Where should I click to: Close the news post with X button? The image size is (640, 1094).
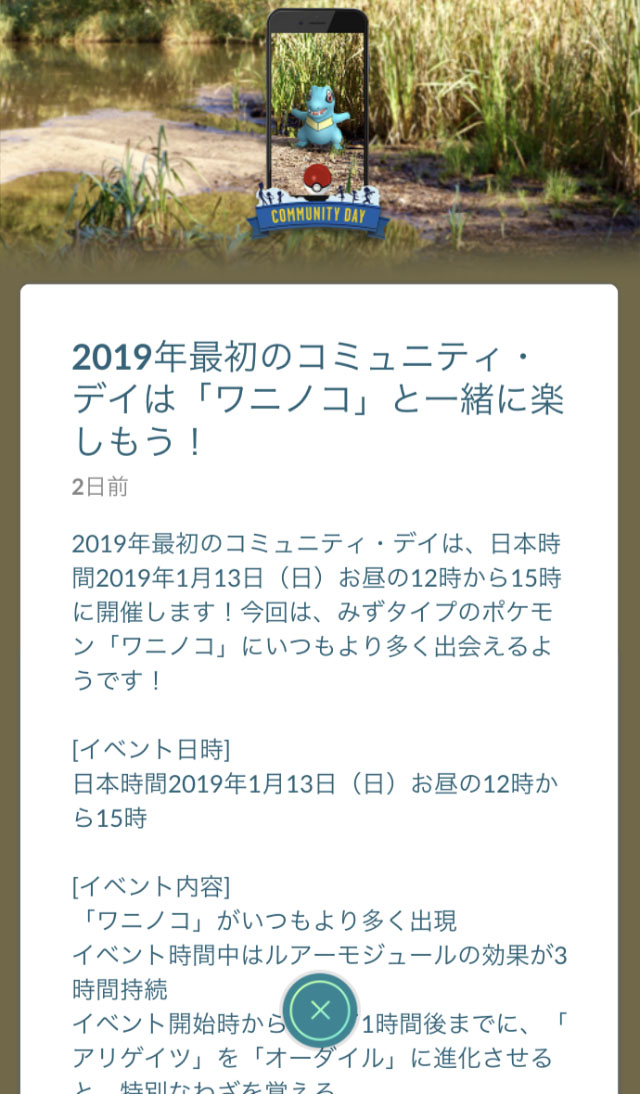click(320, 1010)
